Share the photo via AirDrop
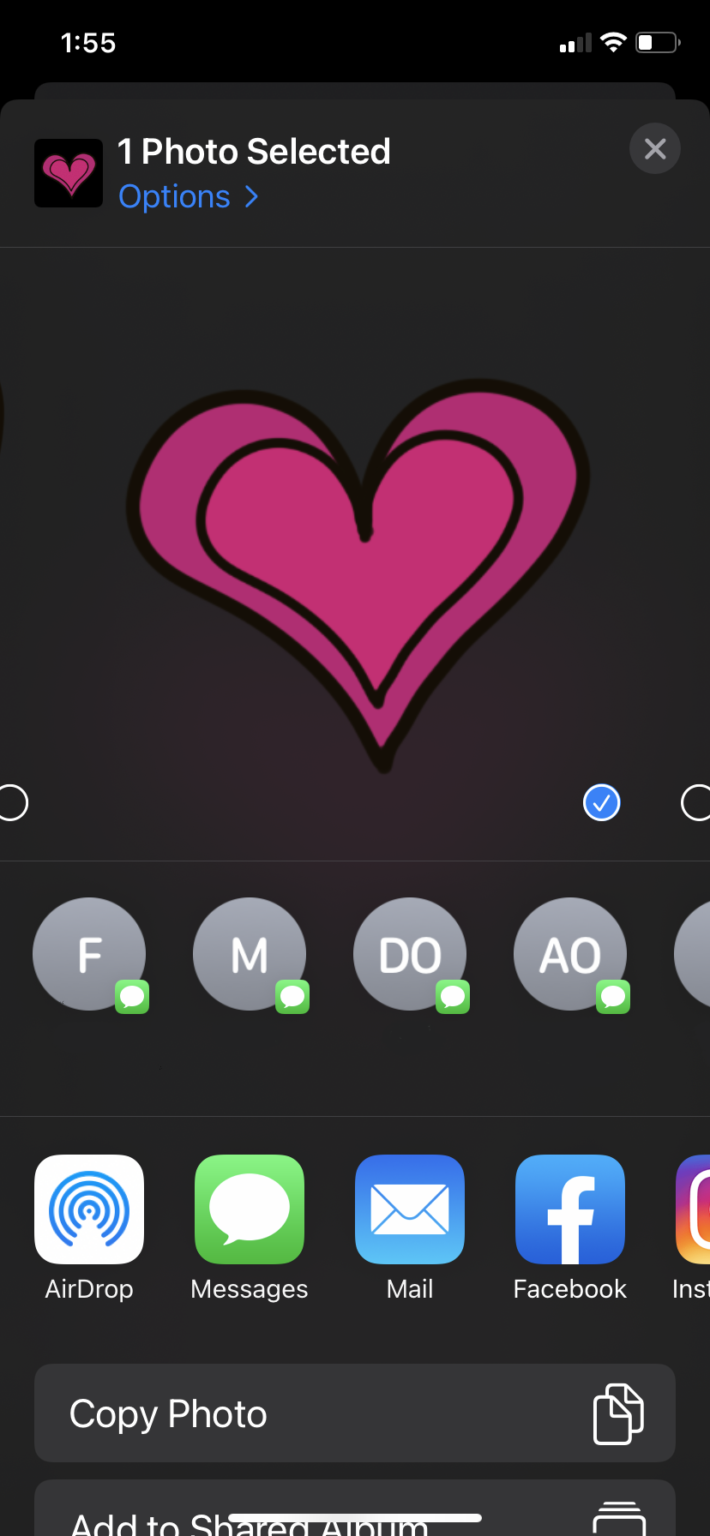The width and height of the screenshot is (710, 1536). pyautogui.click(x=89, y=1210)
